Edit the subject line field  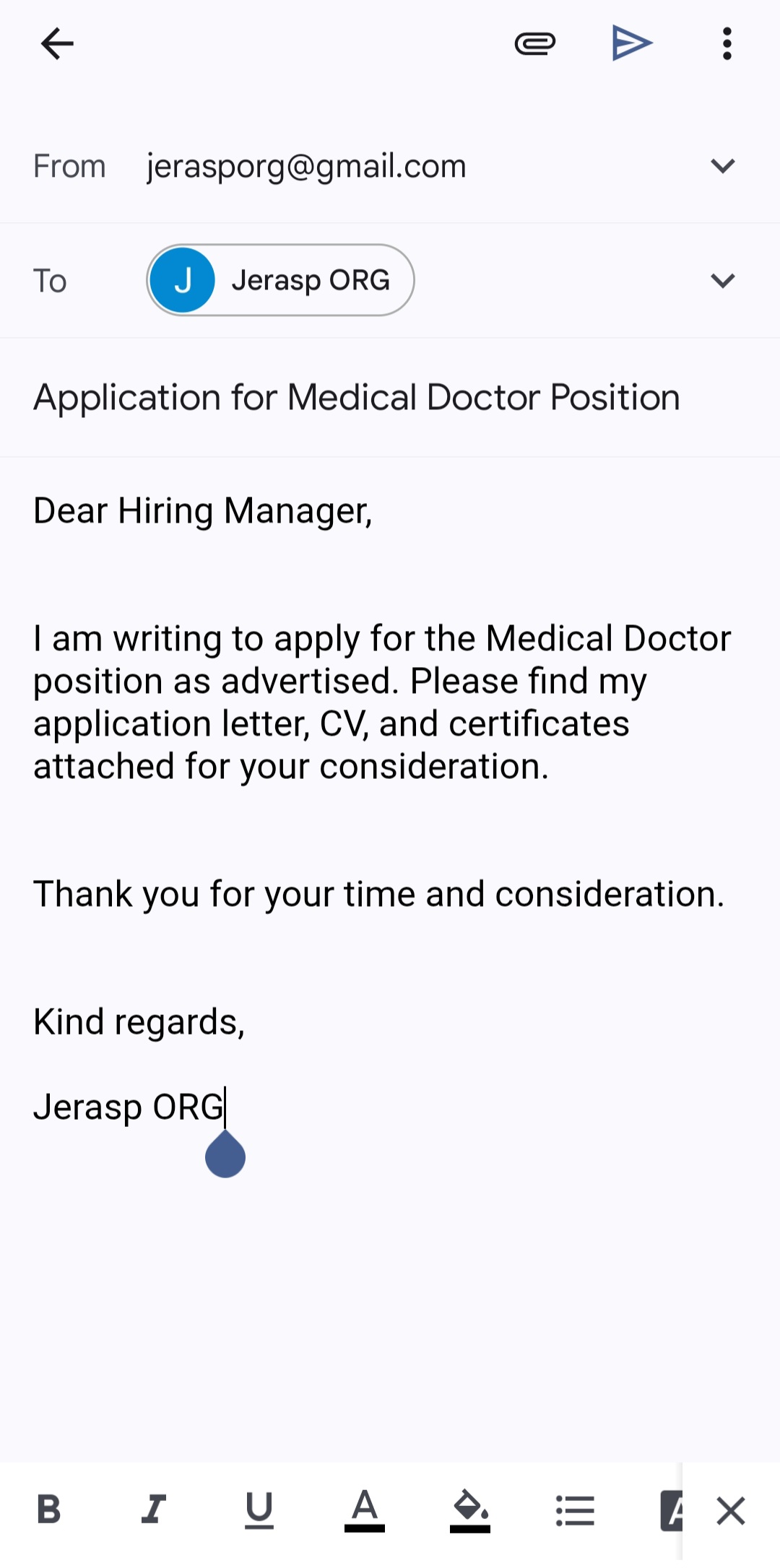click(x=357, y=398)
